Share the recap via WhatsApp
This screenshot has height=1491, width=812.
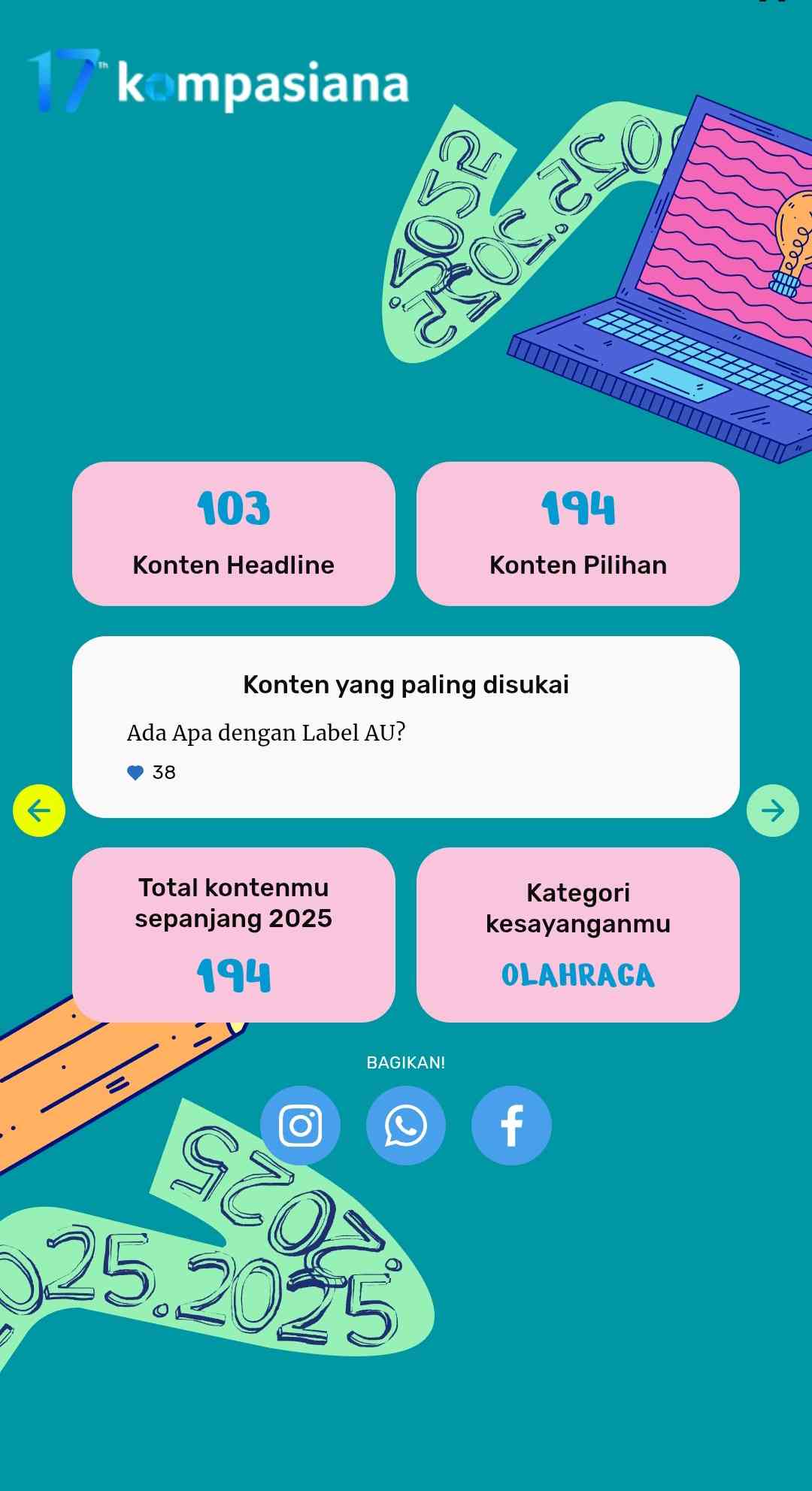405,1123
